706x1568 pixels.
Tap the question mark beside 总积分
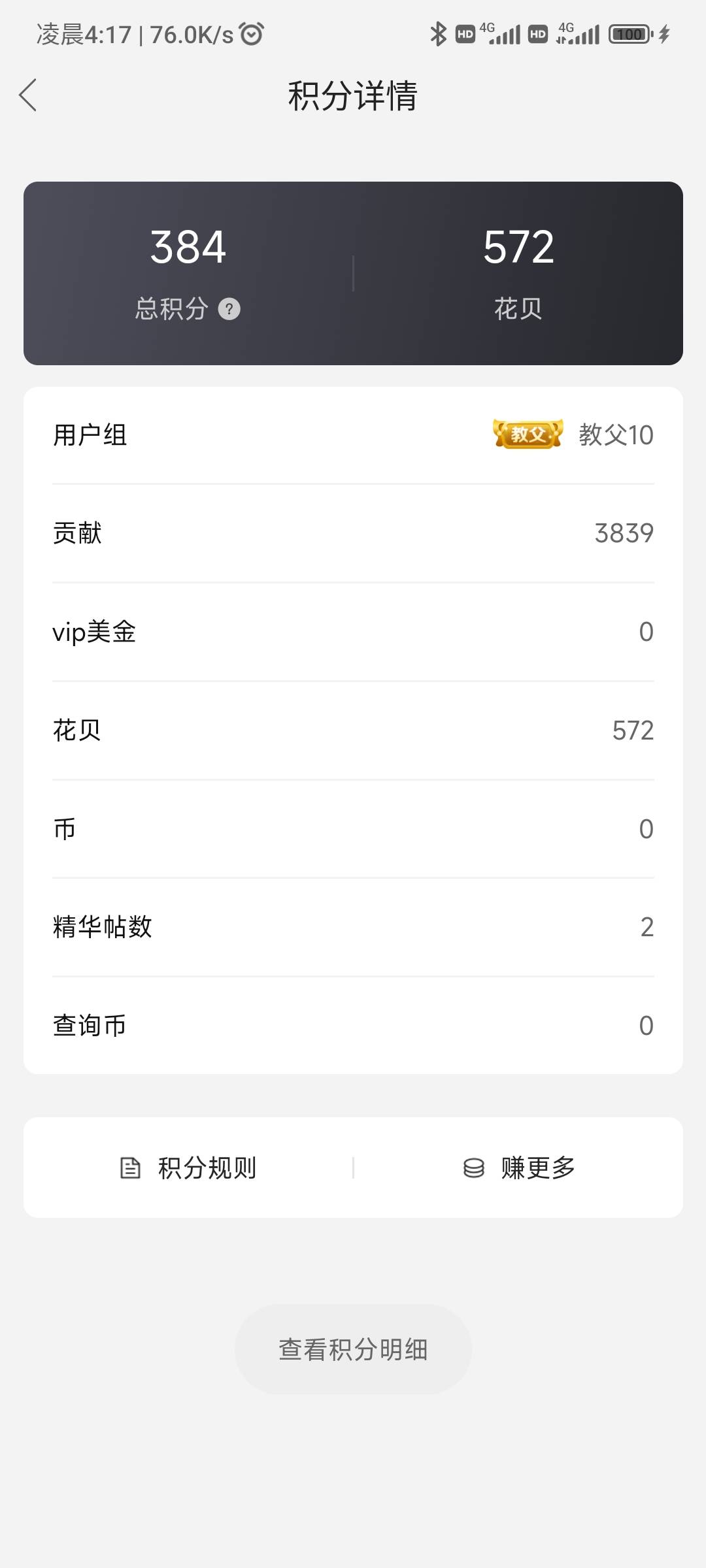pos(229,309)
